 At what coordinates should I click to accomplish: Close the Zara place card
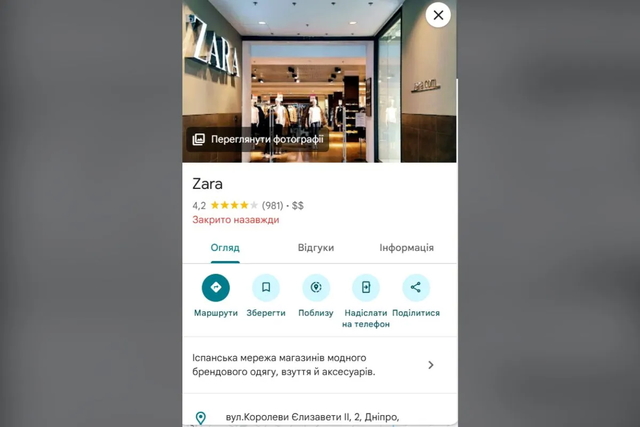[438, 15]
